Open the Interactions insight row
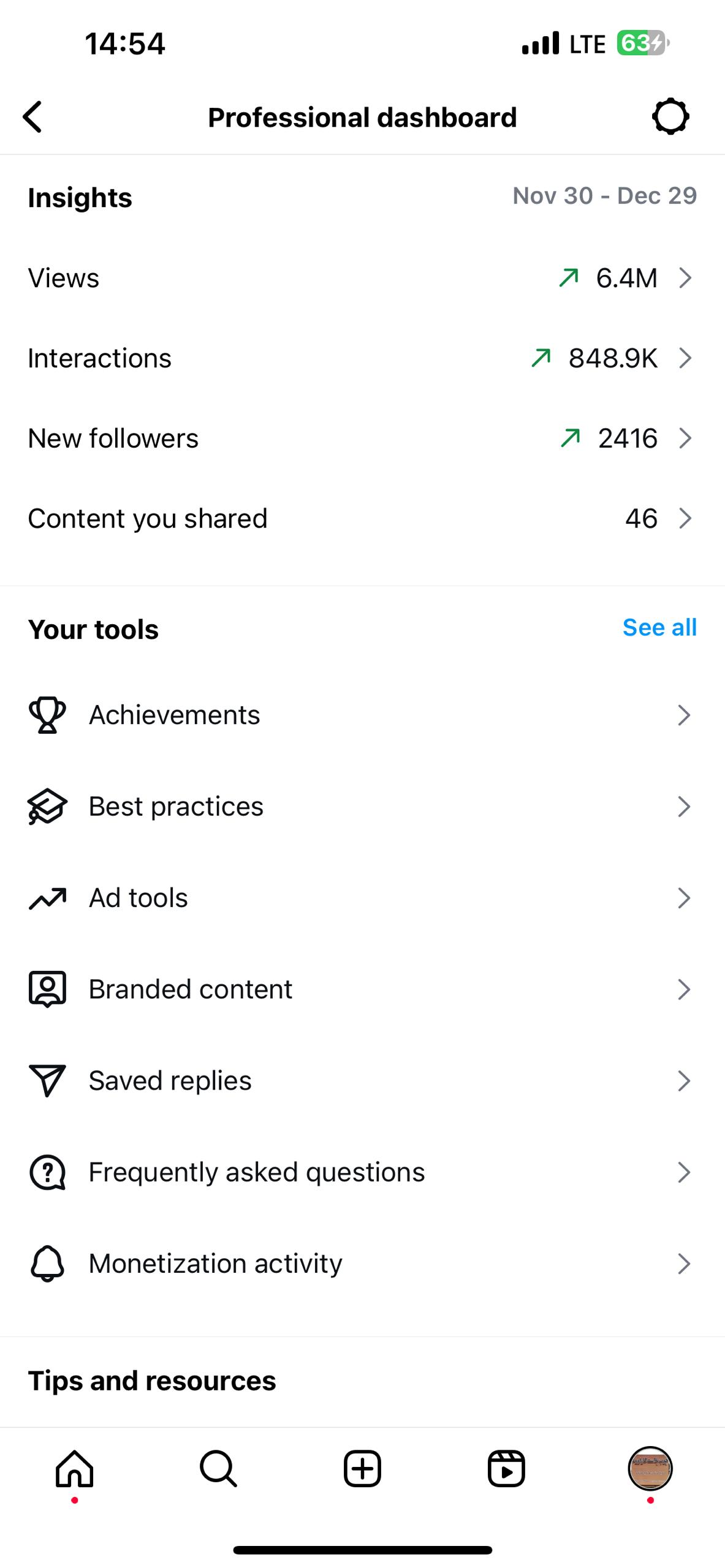This screenshot has height=1568, width=725. tap(362, 358)
